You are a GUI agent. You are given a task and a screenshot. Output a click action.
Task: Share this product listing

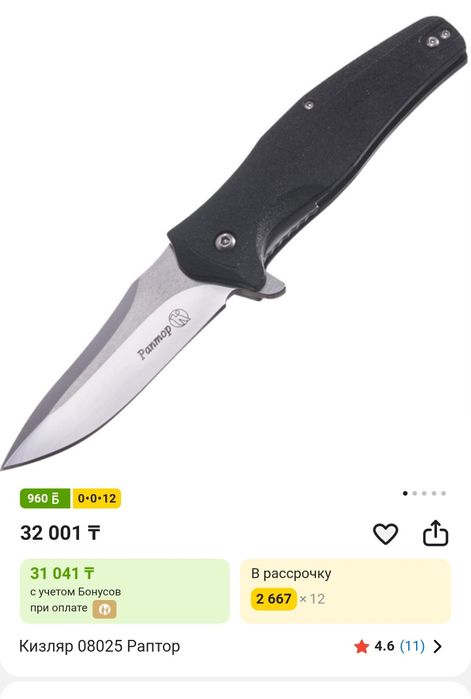coord(435,533)
